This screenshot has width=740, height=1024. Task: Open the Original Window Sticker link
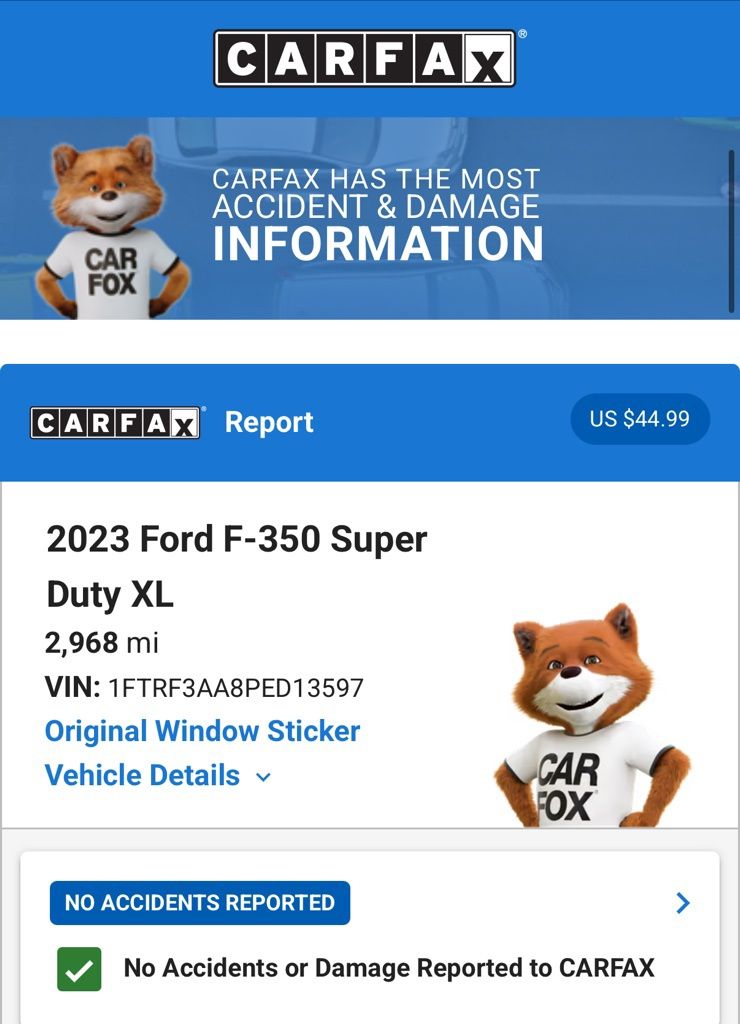(x=202, y=731)
